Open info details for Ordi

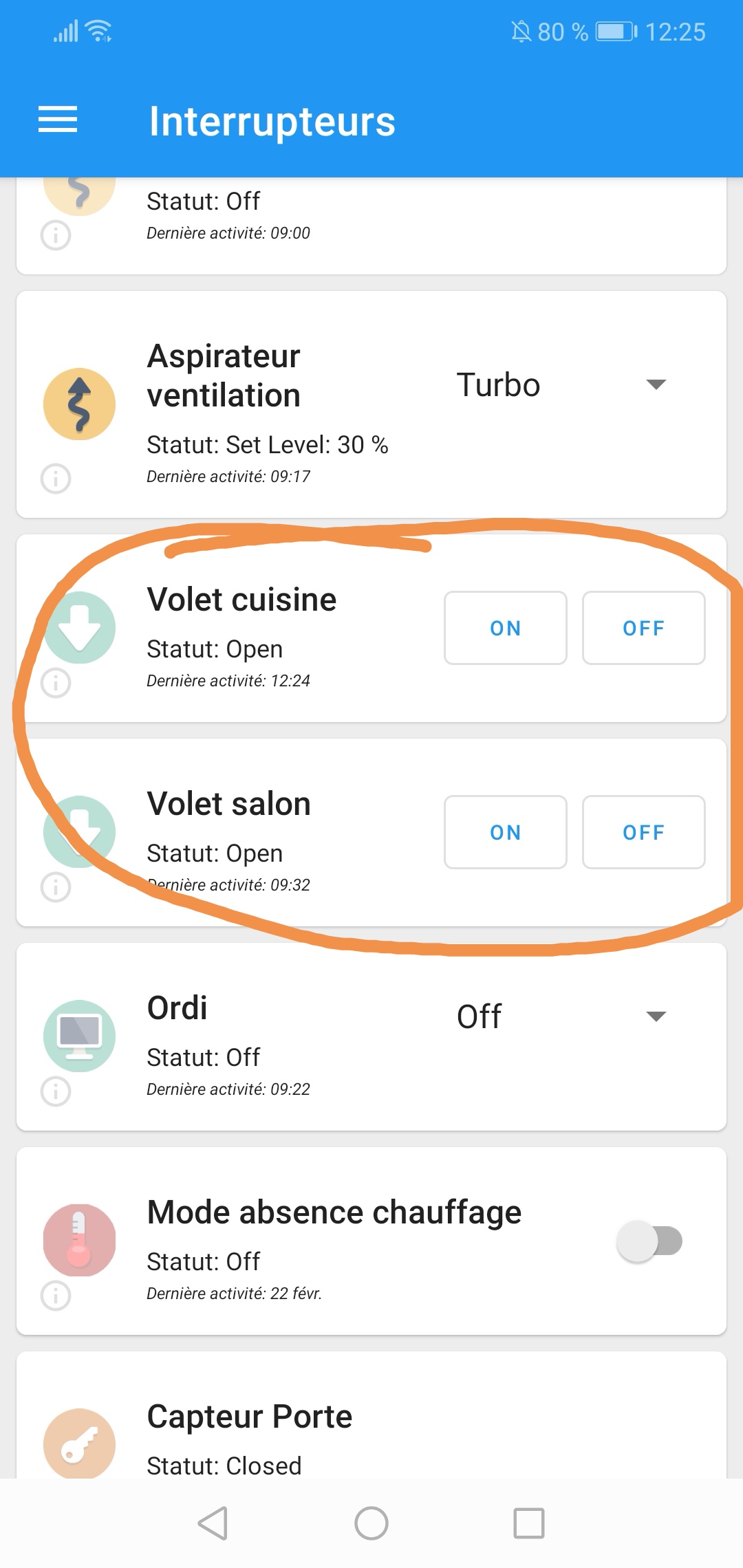click(56, 1091)
